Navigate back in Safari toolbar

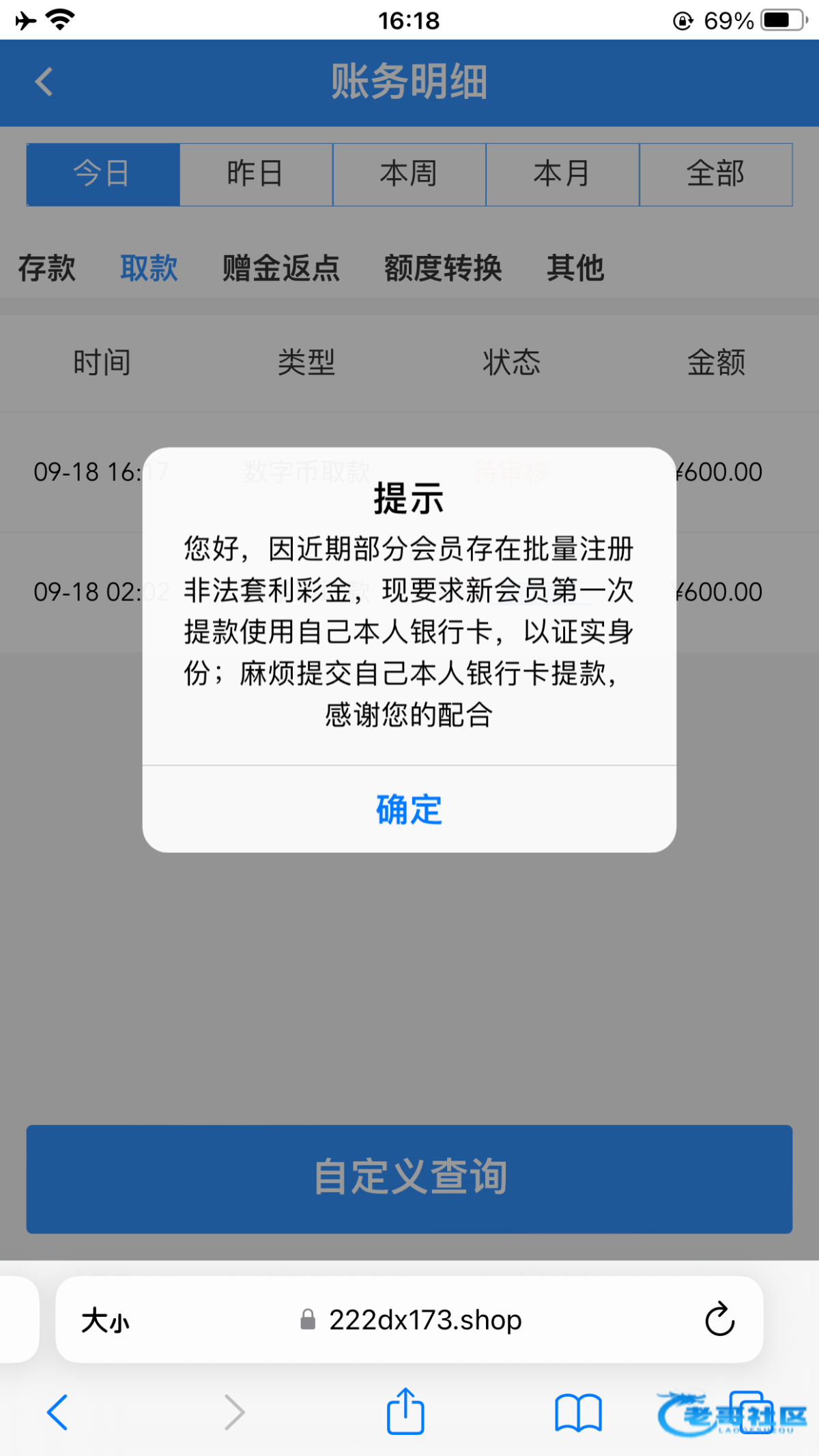coord(57,1412)
